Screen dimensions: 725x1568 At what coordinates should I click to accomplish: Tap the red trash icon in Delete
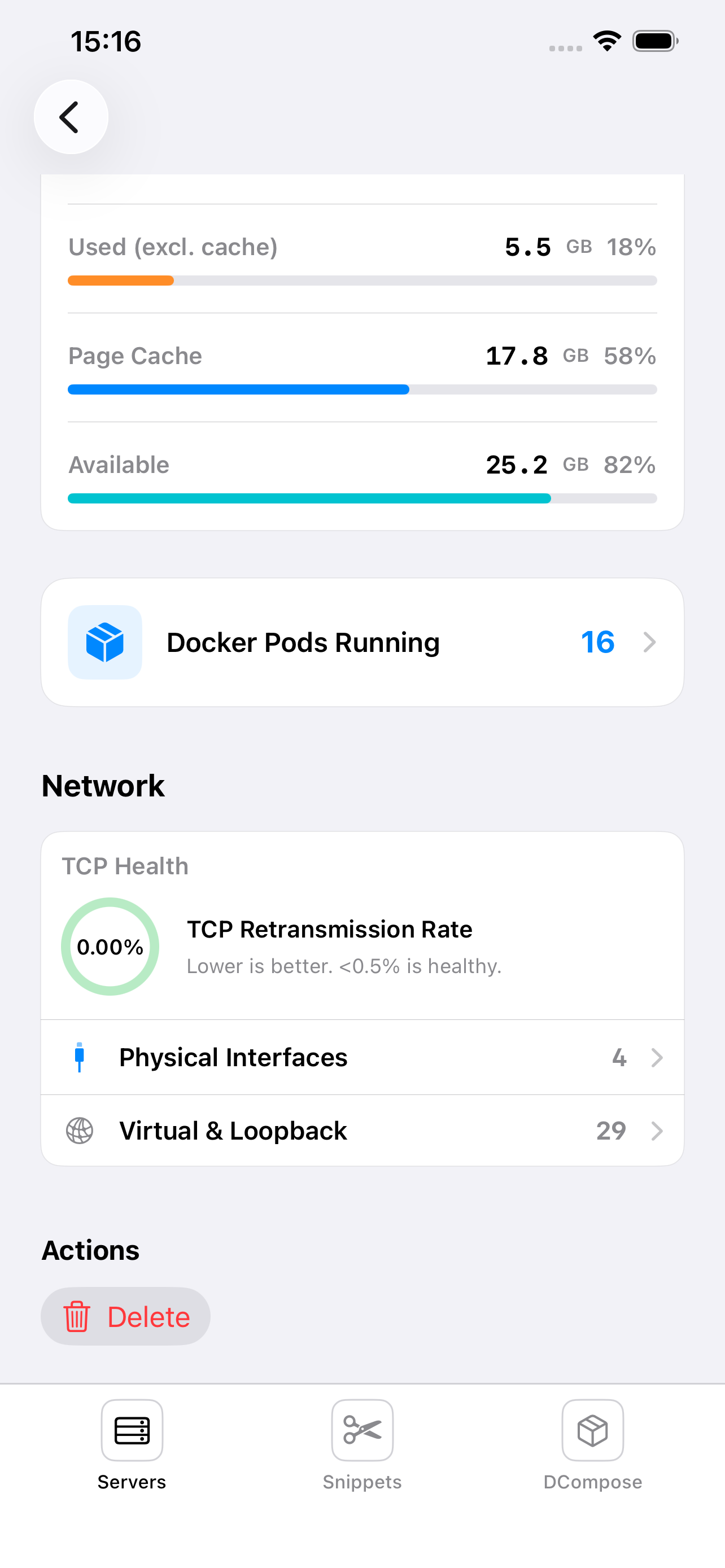(77, 1316)
